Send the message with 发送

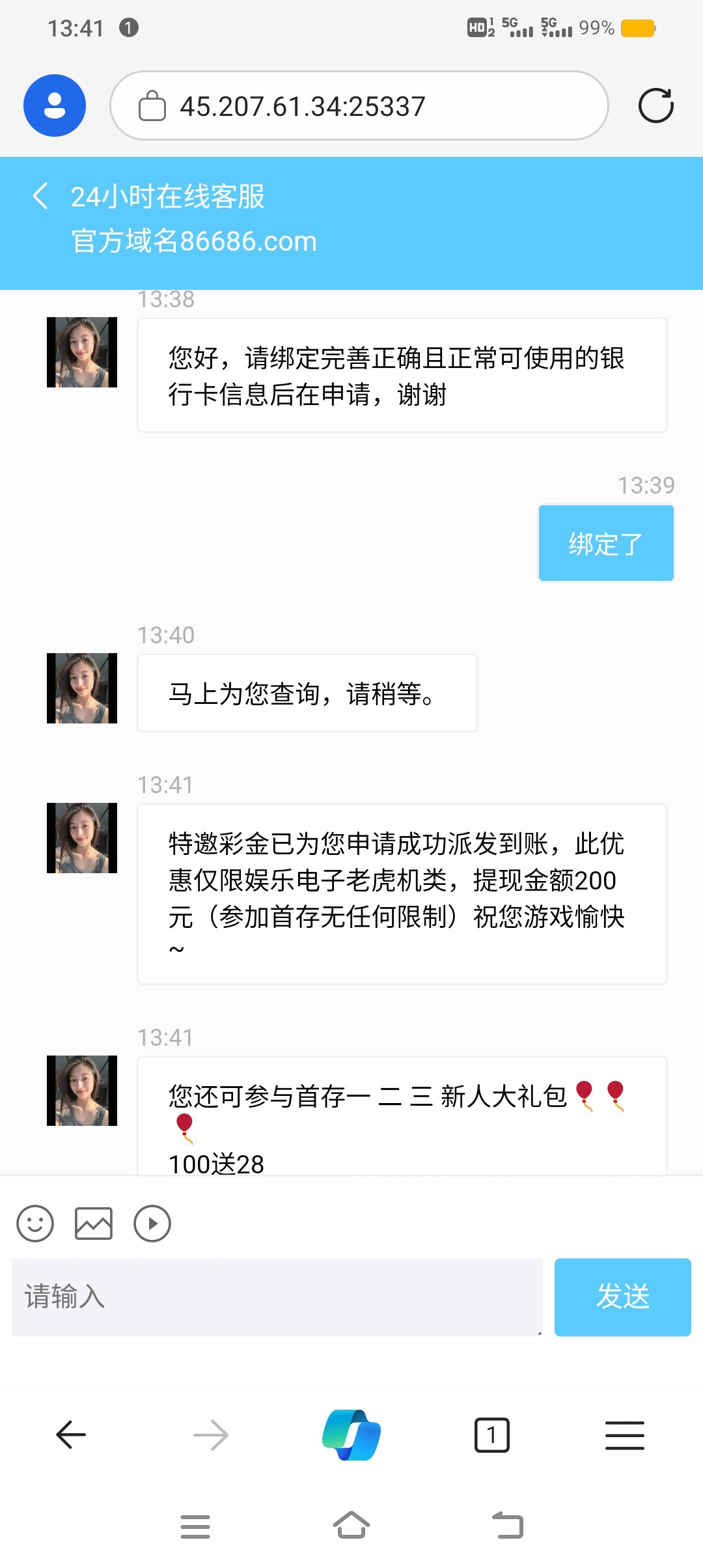click(x=622, y=1296)
